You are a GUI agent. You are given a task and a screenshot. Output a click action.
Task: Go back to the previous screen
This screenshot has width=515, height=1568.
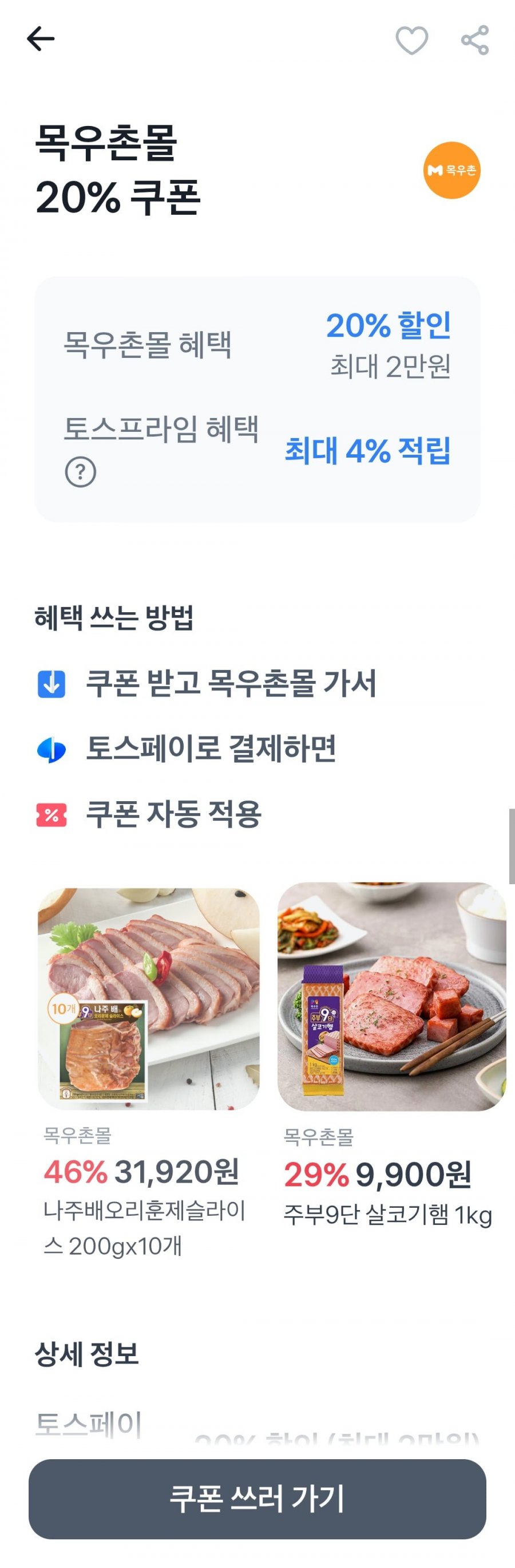pos(41,40)
